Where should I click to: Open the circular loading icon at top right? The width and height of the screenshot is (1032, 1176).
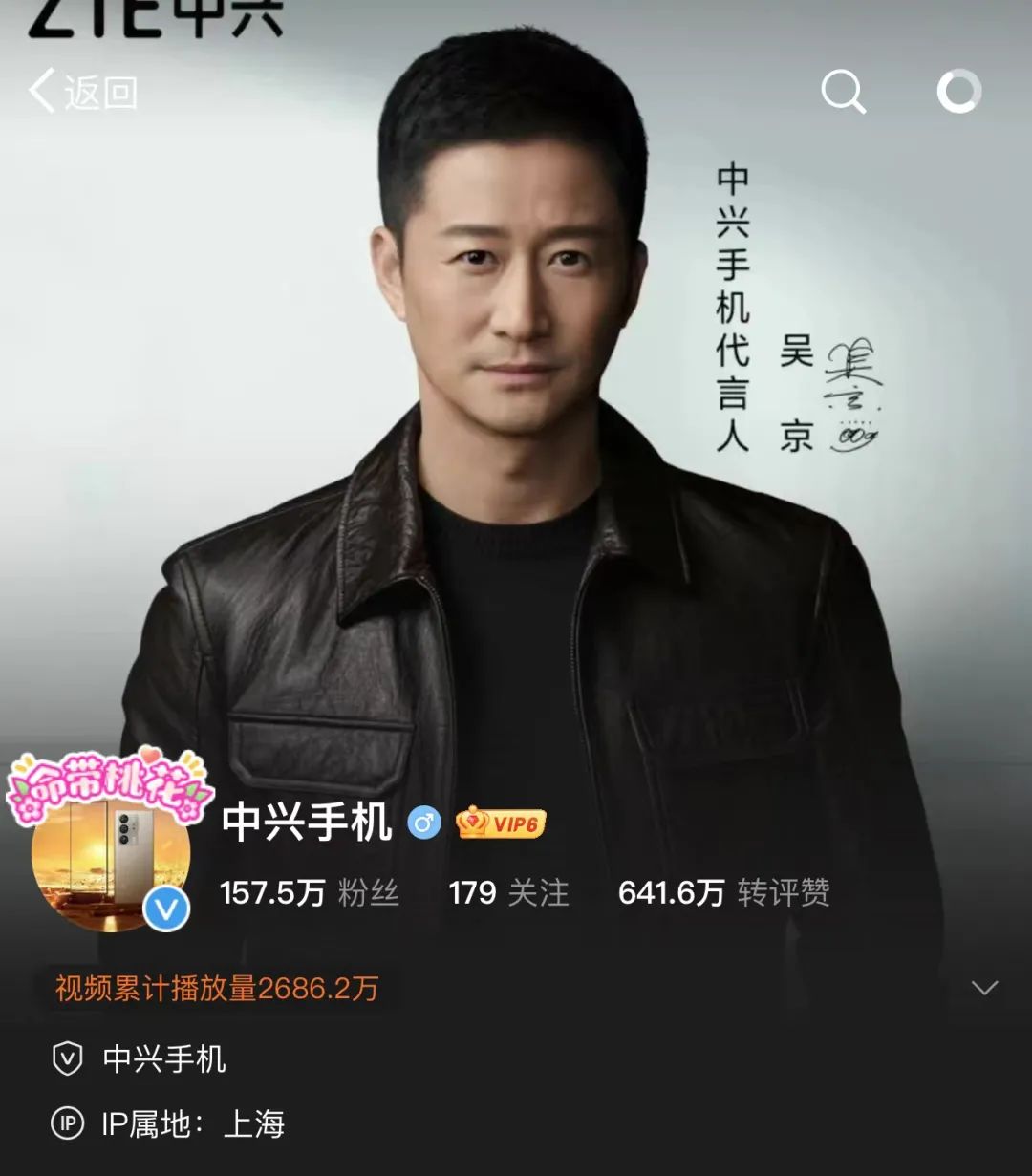pos(958,93)
